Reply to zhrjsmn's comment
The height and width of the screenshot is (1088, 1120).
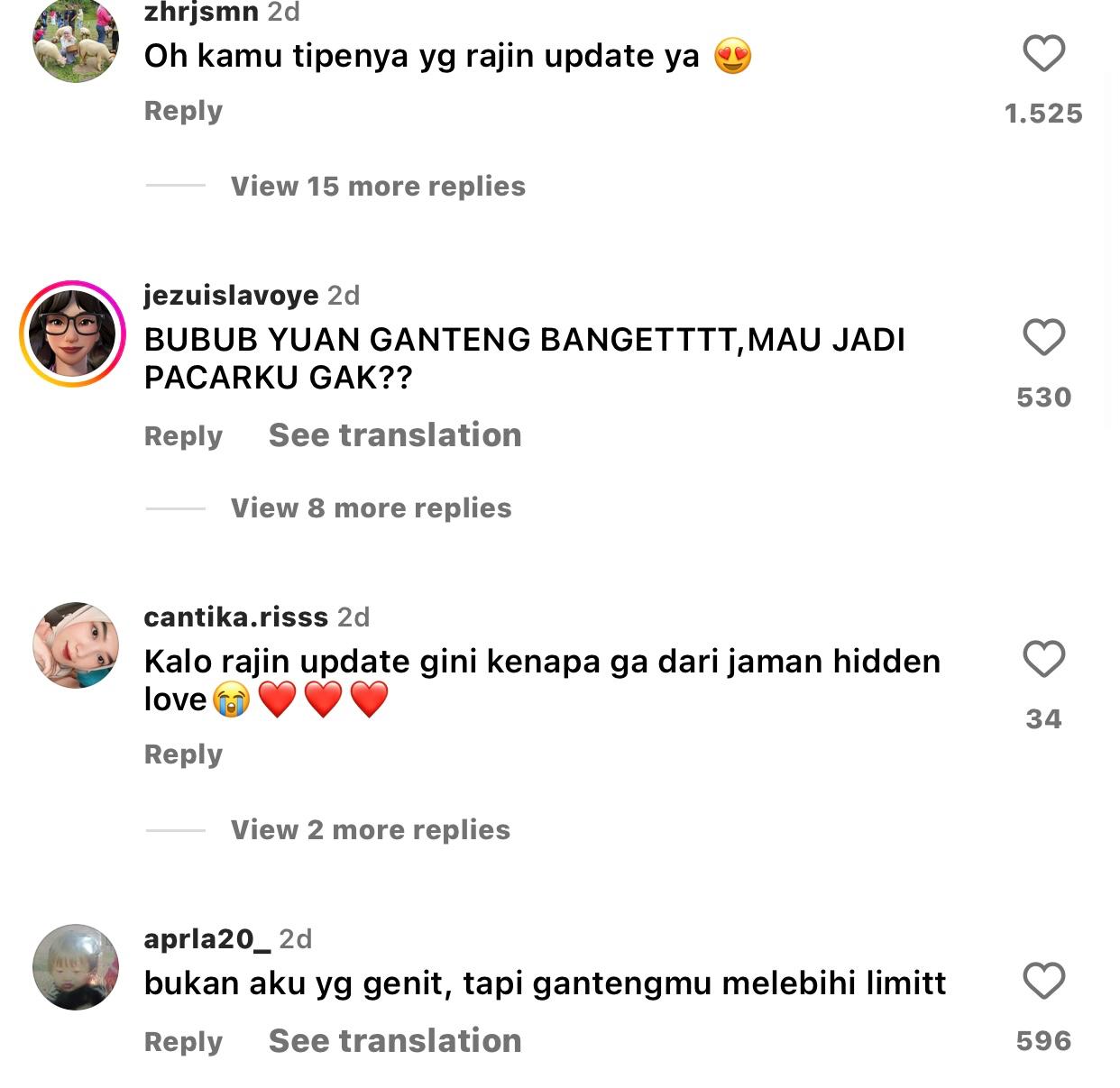[x=183, y=111]
